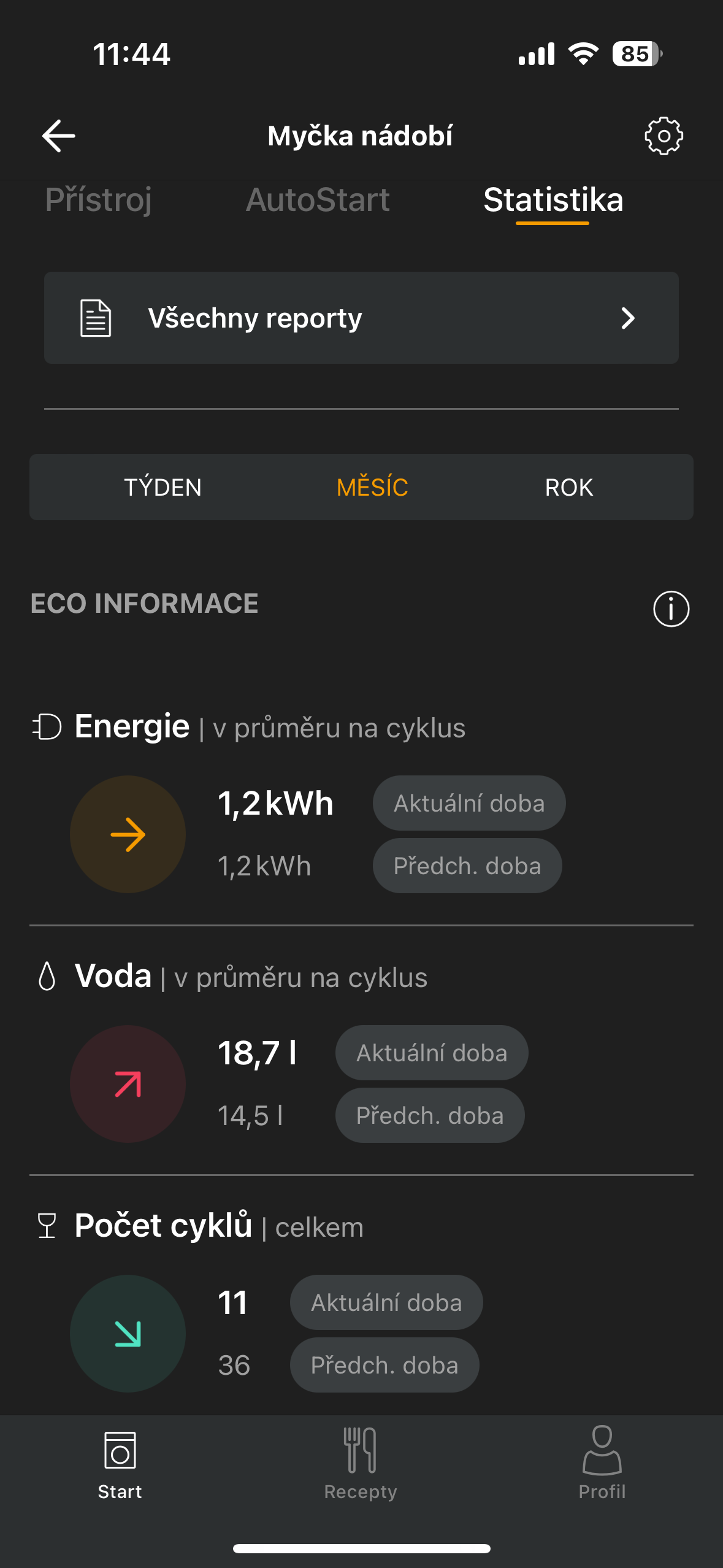The width and height of the screenshot is (723, 1568).
Task: Keep MĚSÍC selected in the period selector
Action: (x=372, y=487)
